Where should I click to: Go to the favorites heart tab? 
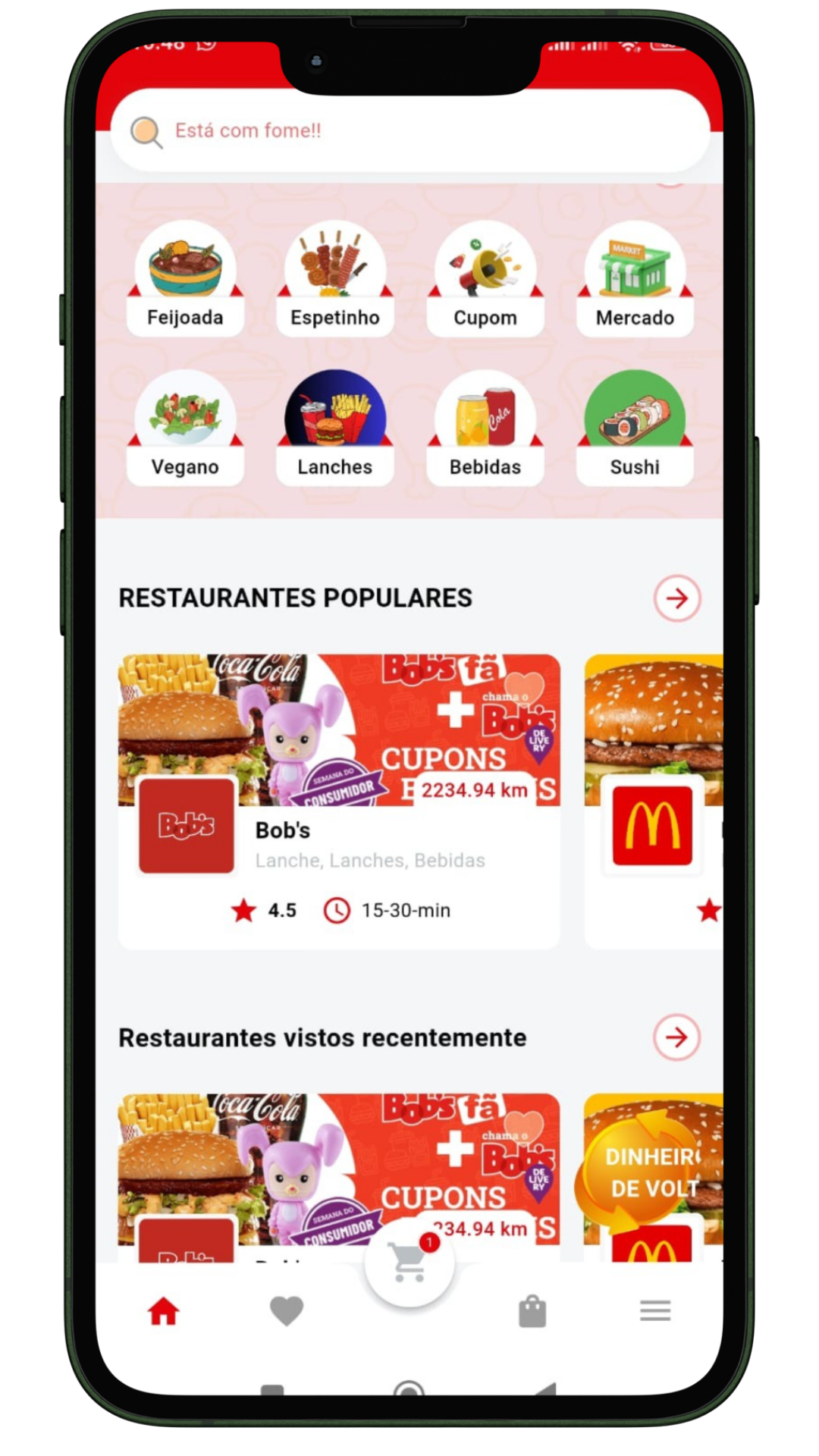coord(287,1310)
